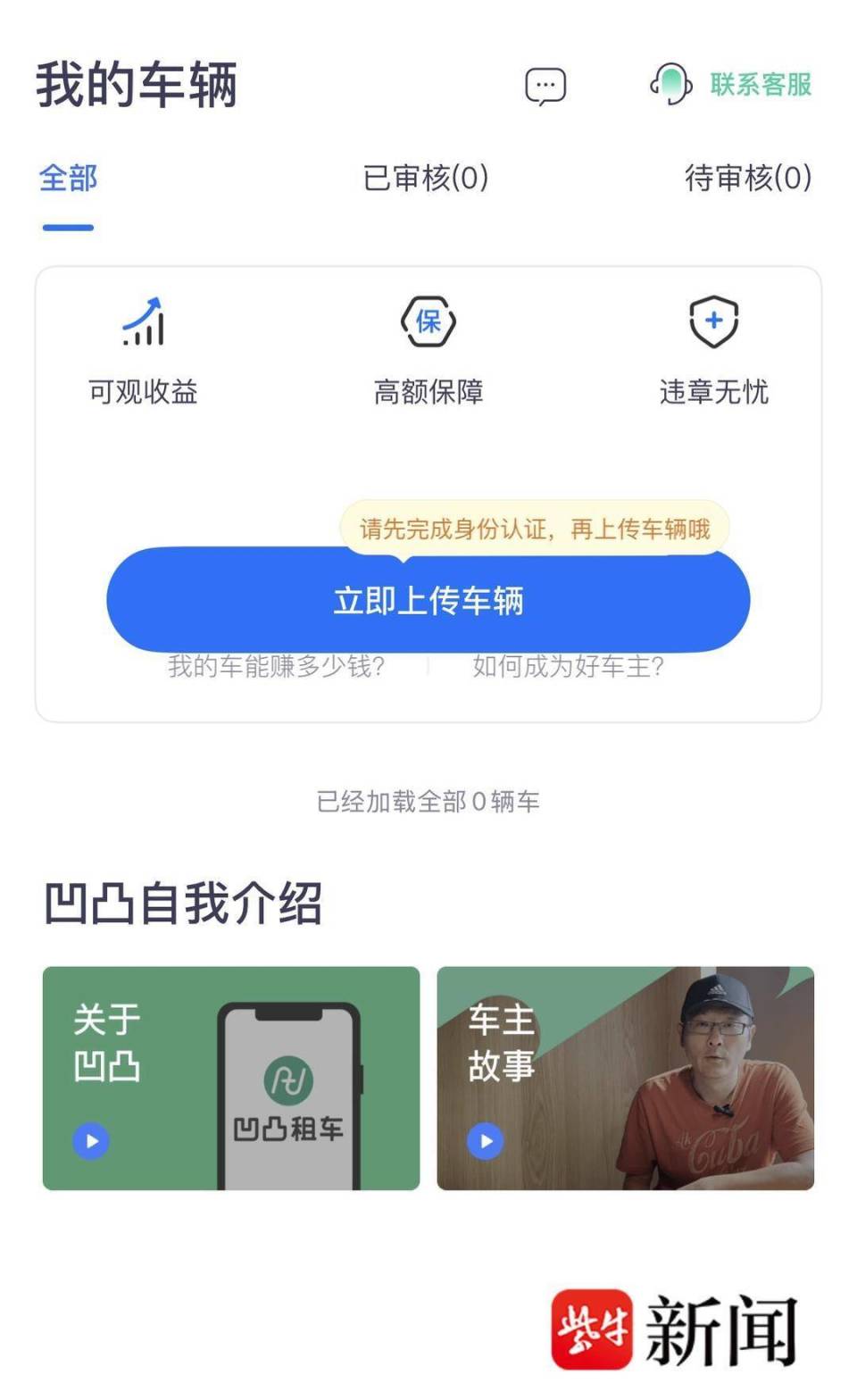Tap the 立即上传车辆 upload button
The height and width of the screenshot is (1400, 857).
click(428, 599)
